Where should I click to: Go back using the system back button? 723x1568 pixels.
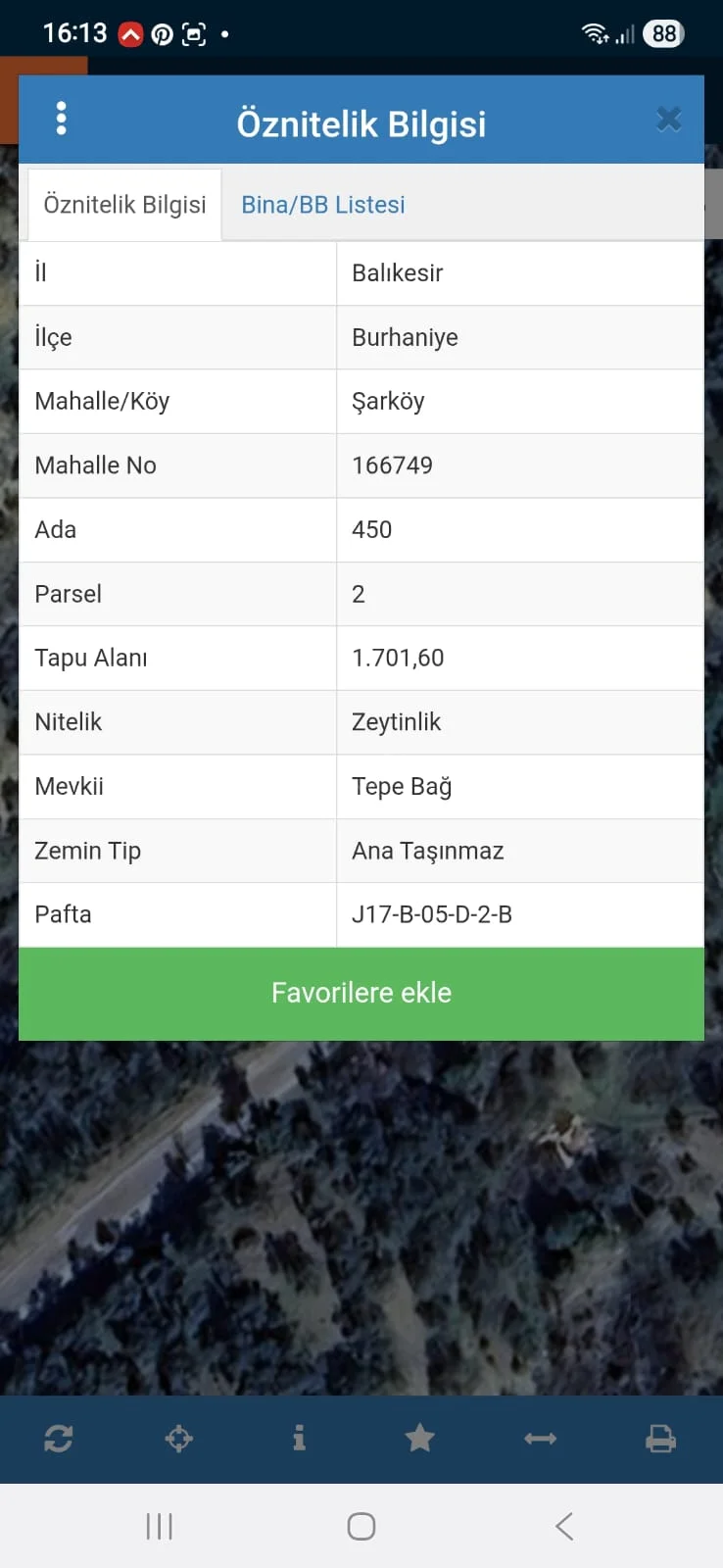(564, 1526)
